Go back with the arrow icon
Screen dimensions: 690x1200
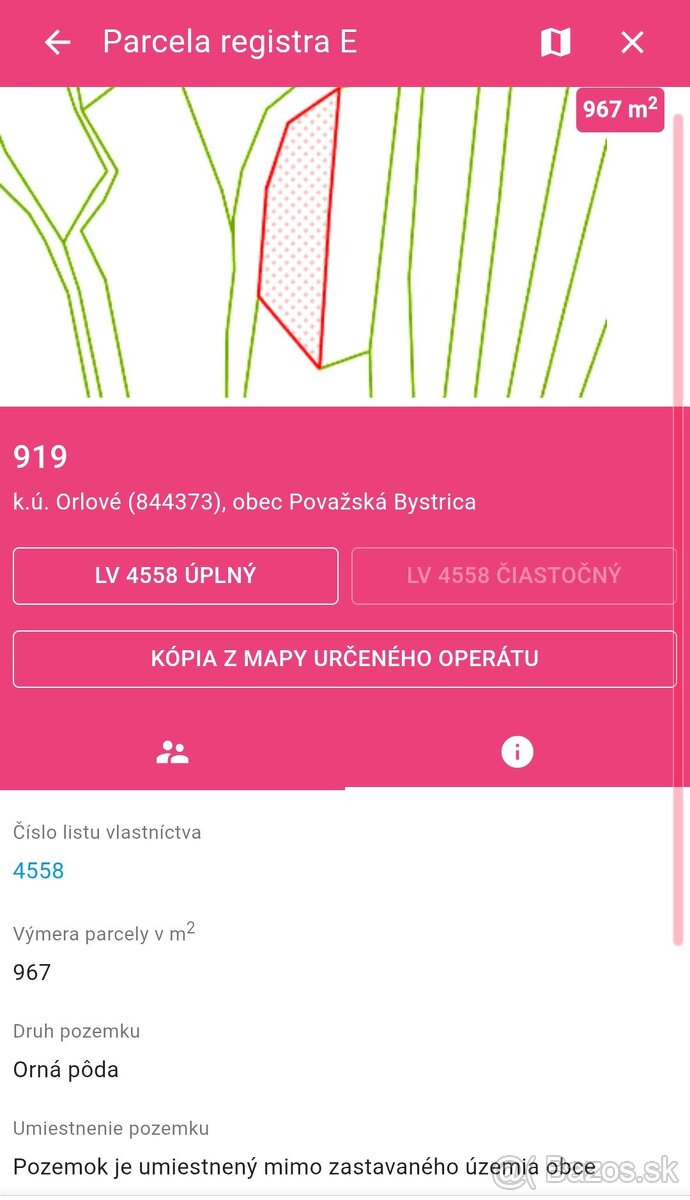(58, 42)
